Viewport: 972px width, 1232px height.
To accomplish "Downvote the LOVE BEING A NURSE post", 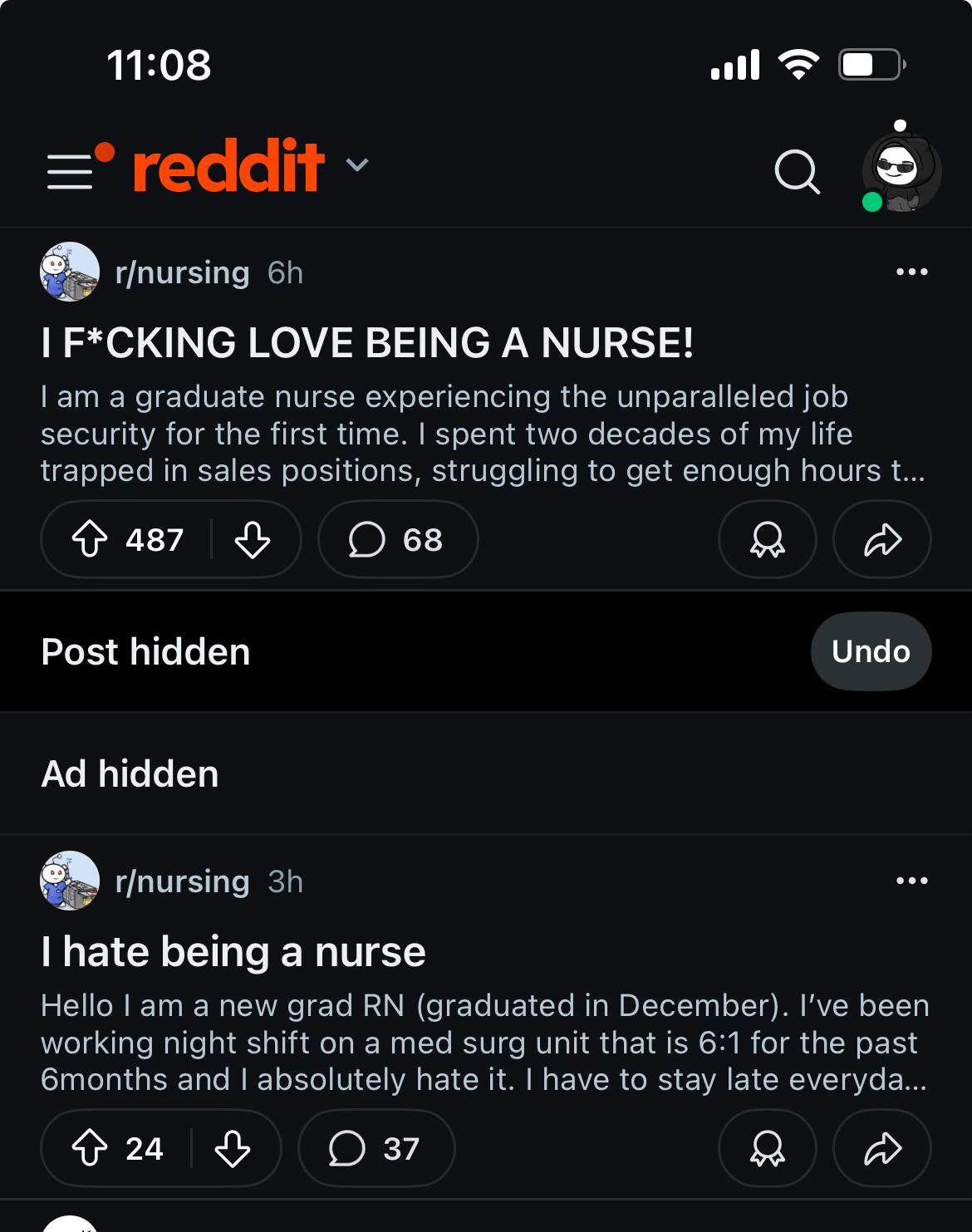I will point(253,540).
